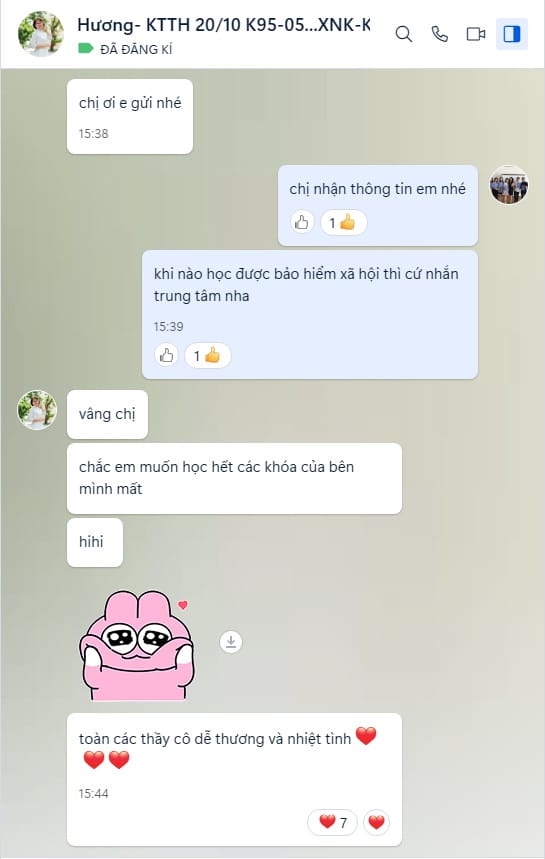Search within this conversation
This screenshot has width=545, height=859.
[x=404, y=35]
